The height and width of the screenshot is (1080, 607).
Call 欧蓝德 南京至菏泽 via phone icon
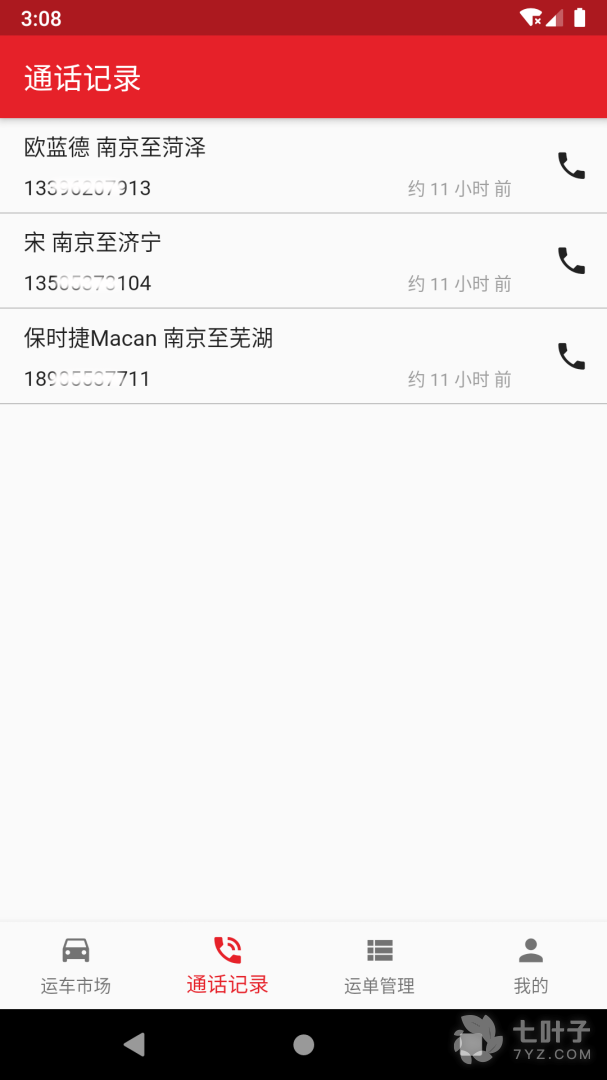(571, 166)
